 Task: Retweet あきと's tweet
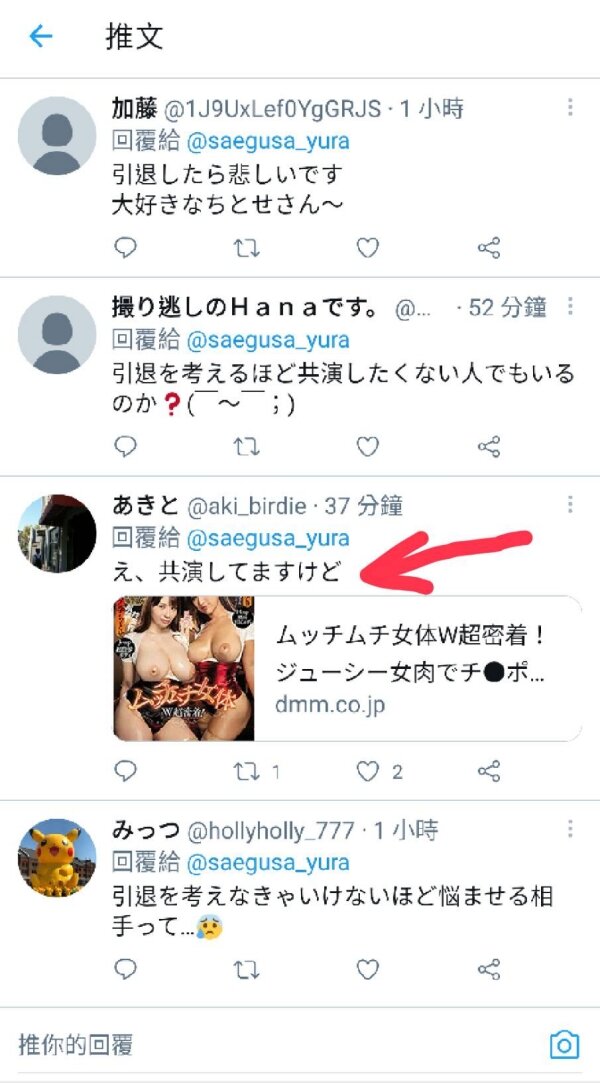point(246,771)
